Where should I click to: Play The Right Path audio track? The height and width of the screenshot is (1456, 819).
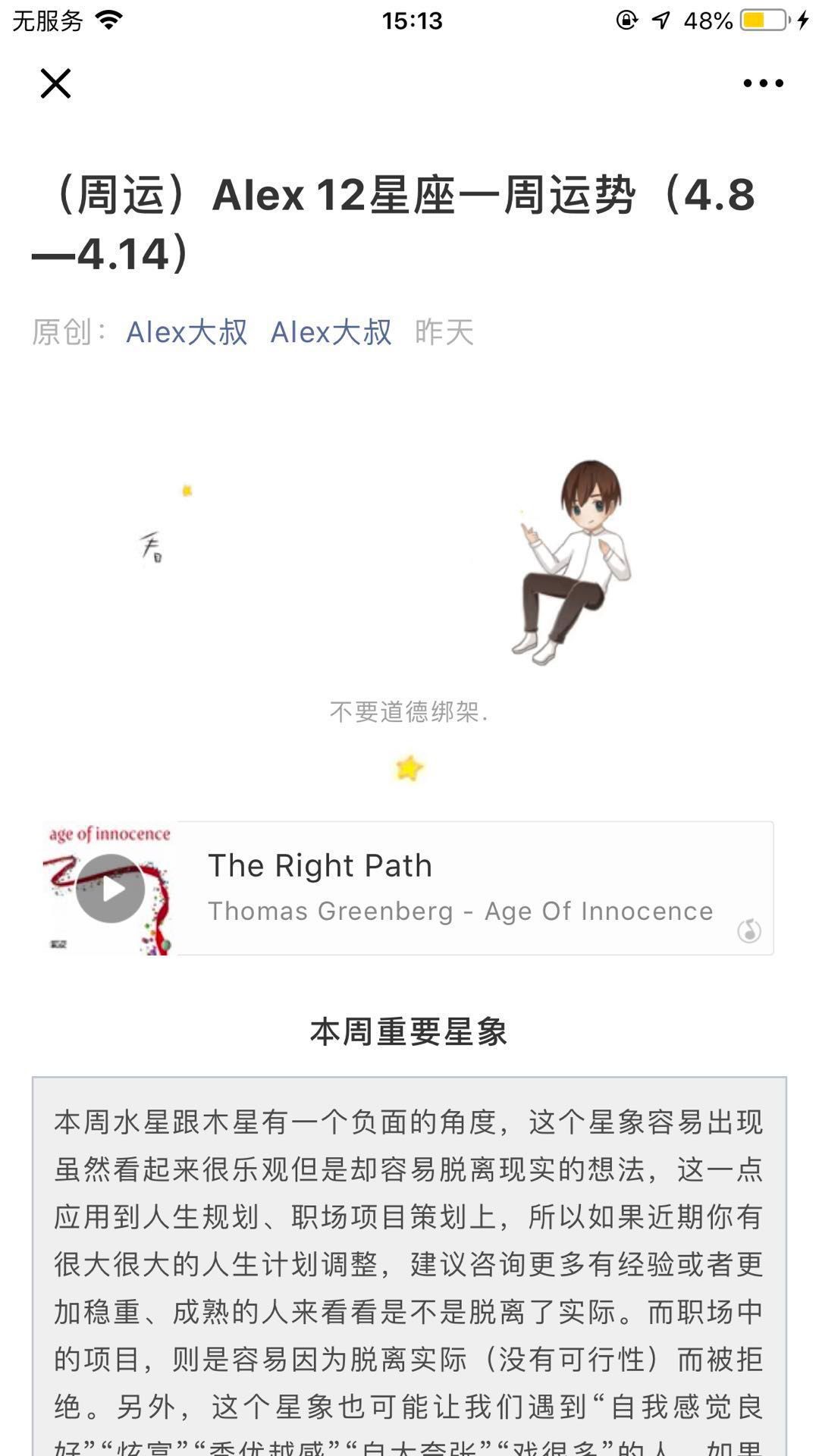tap(111, 889)
